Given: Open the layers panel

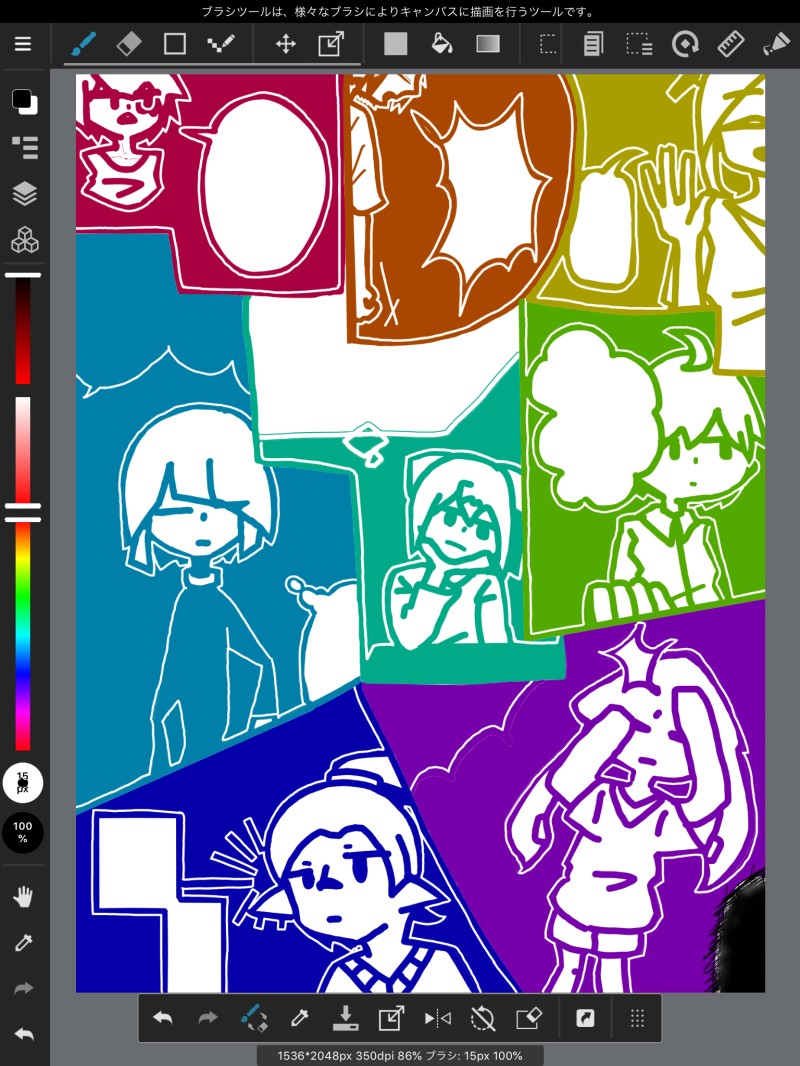Looking at the screenshot, I should 24,194.
